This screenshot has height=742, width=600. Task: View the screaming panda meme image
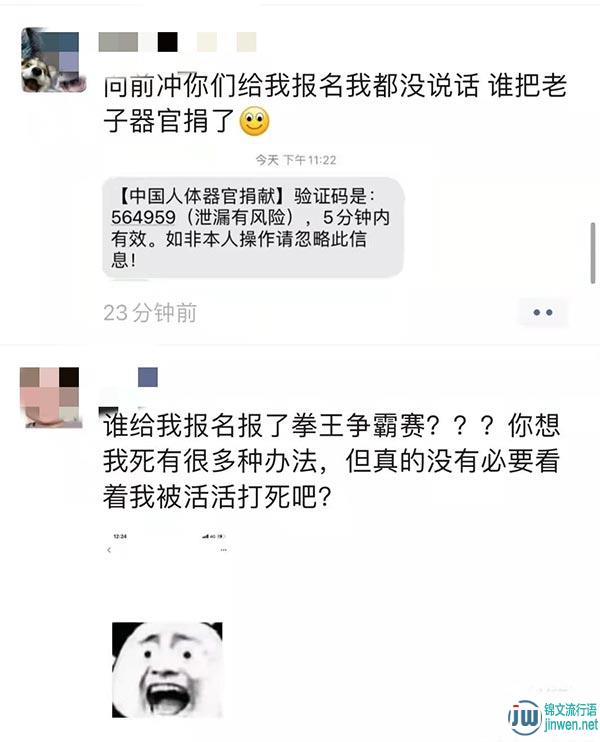(x=167, y=669)
